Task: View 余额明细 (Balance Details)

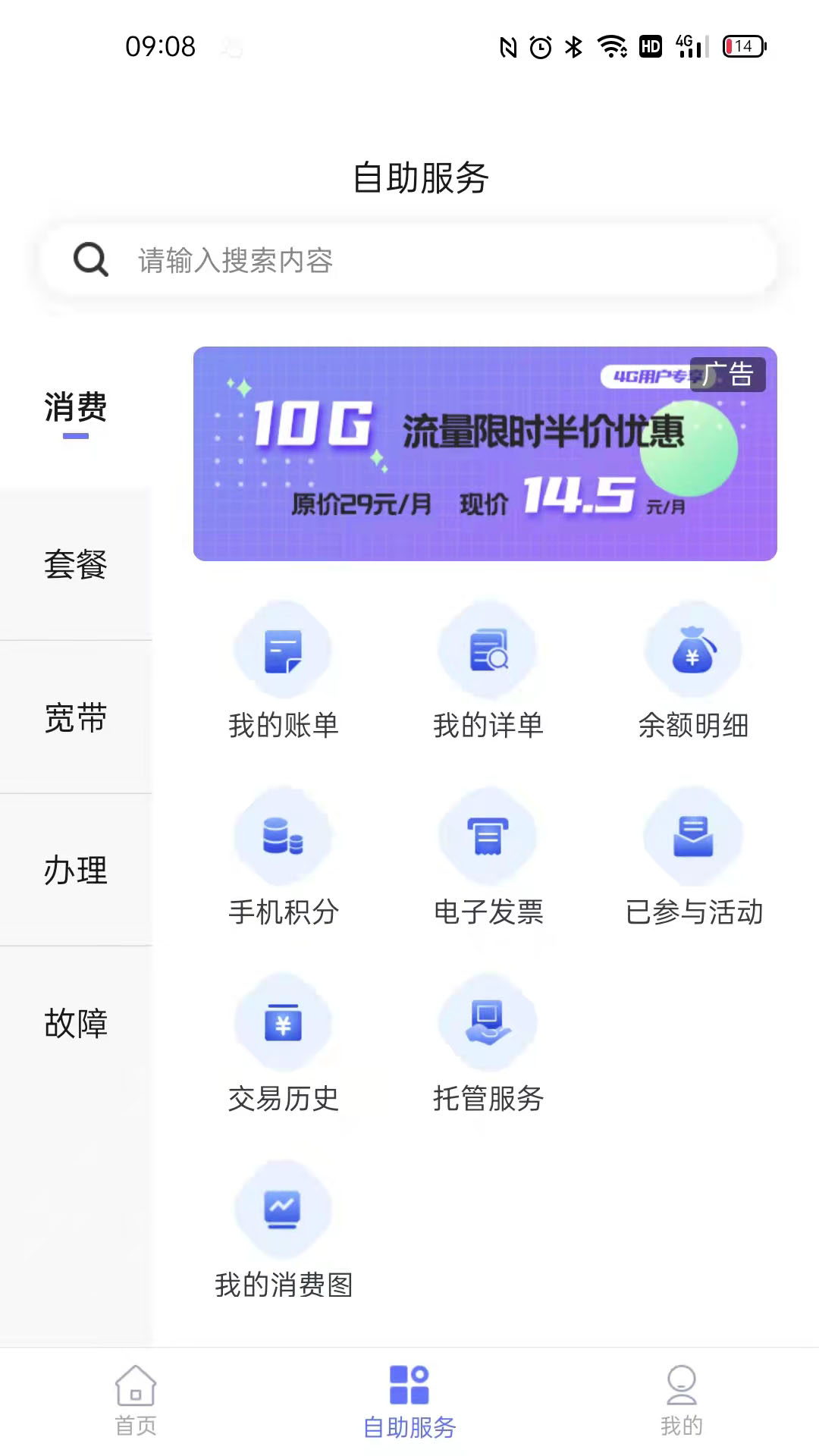Action: [692, 675]
